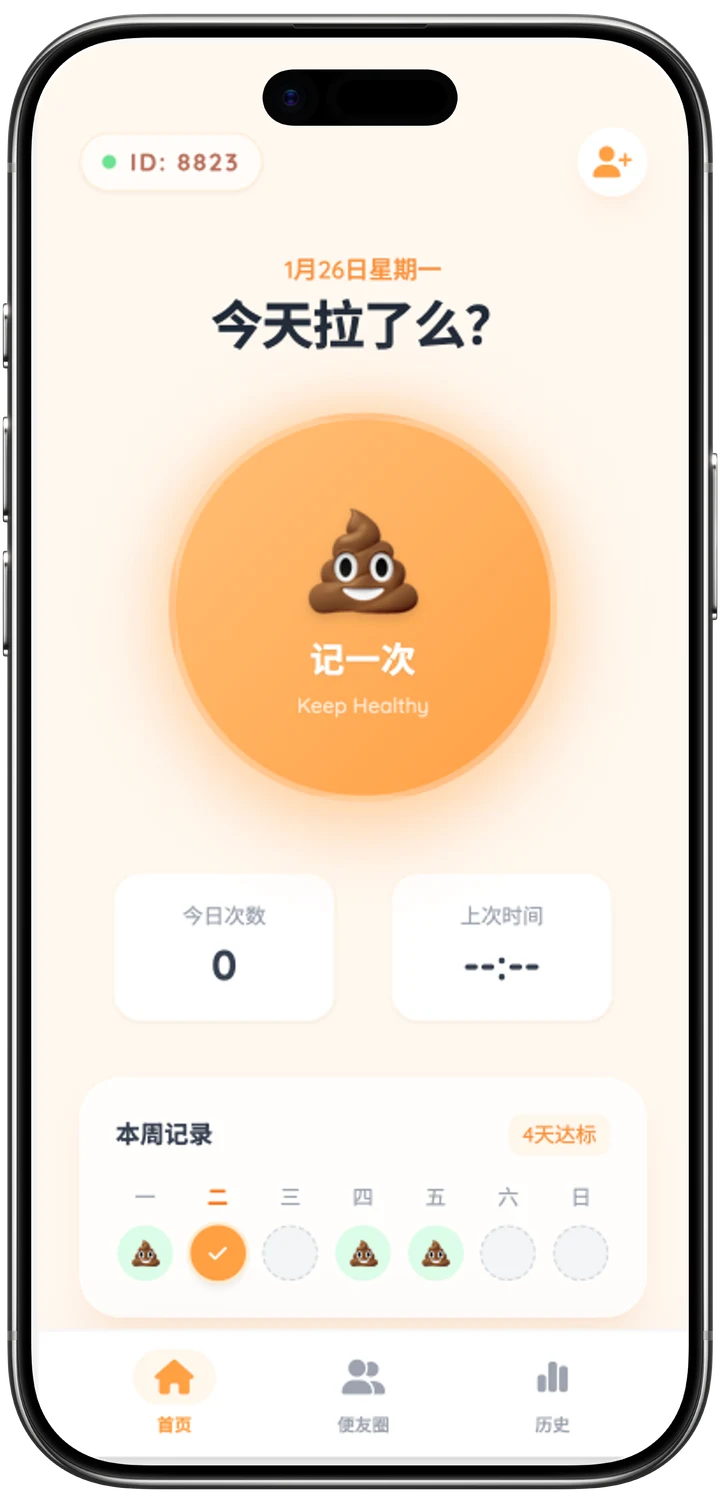Select the checked Tuesday (二) circle
Image resolution: width=720 pixels, height=1503 pixels.
218,1253
